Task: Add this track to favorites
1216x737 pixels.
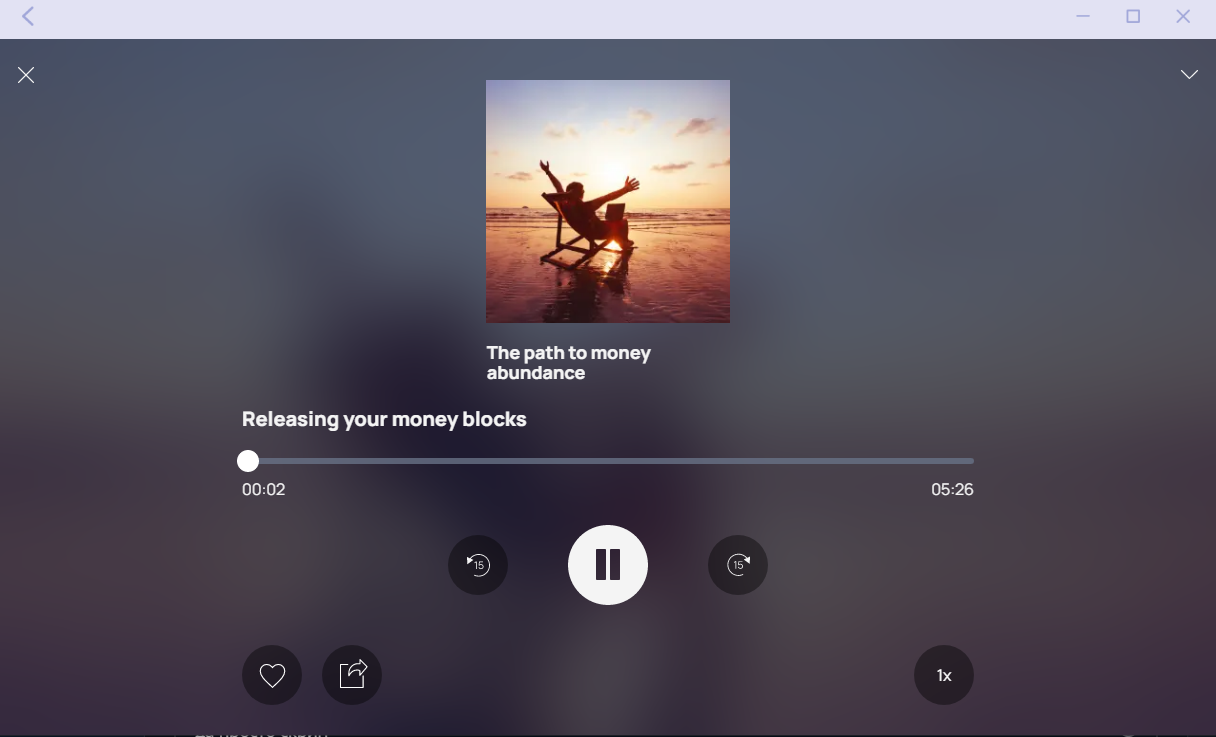Action: click(x=272, y=675)
